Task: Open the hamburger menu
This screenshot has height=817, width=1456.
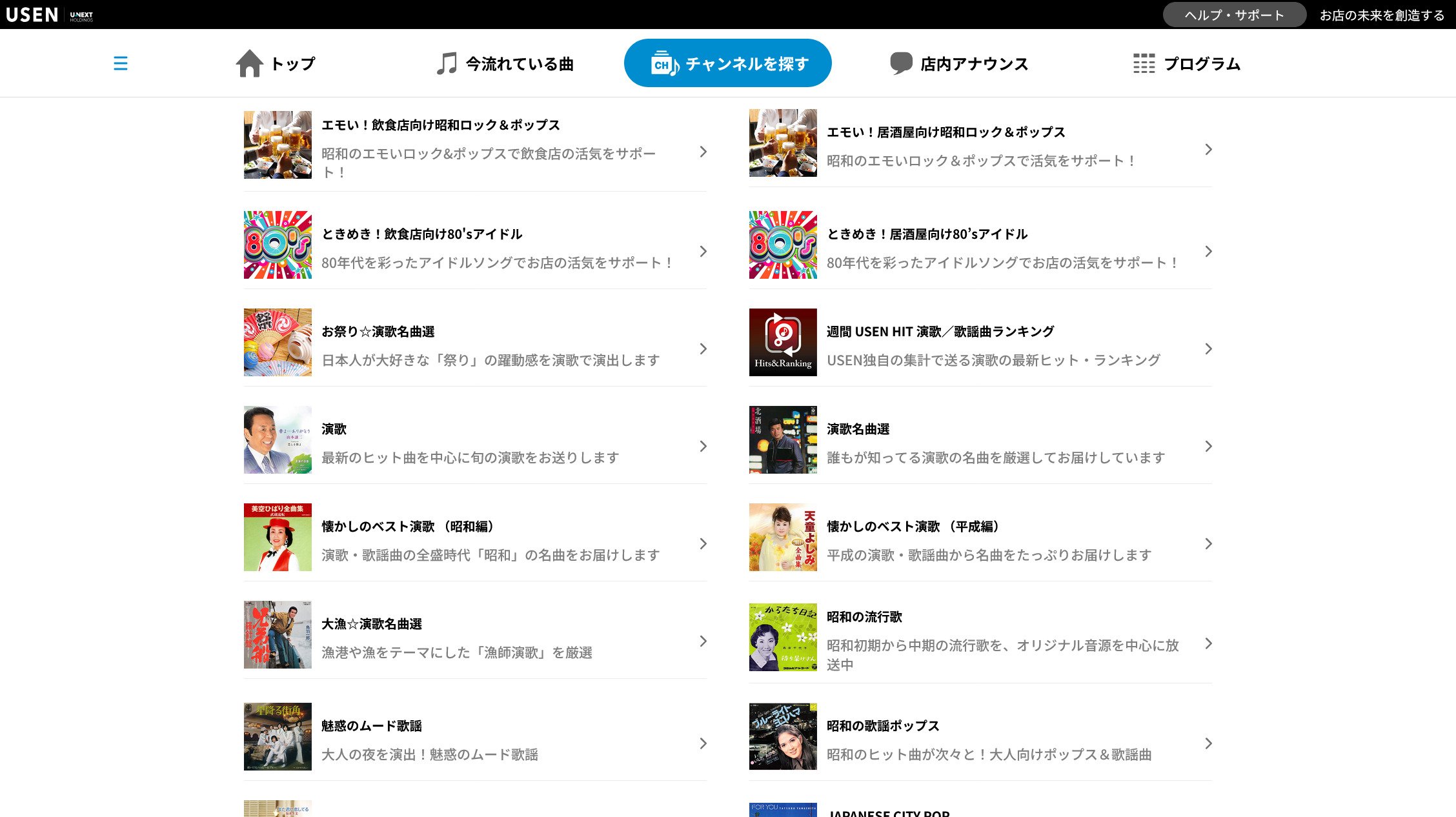Action: click(120, 63)
